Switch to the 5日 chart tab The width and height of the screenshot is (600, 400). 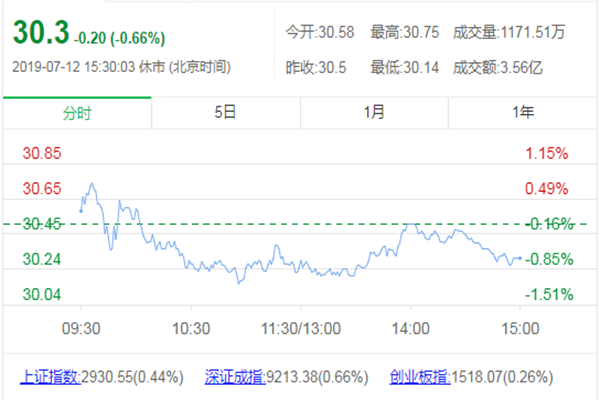click(225, 113)
